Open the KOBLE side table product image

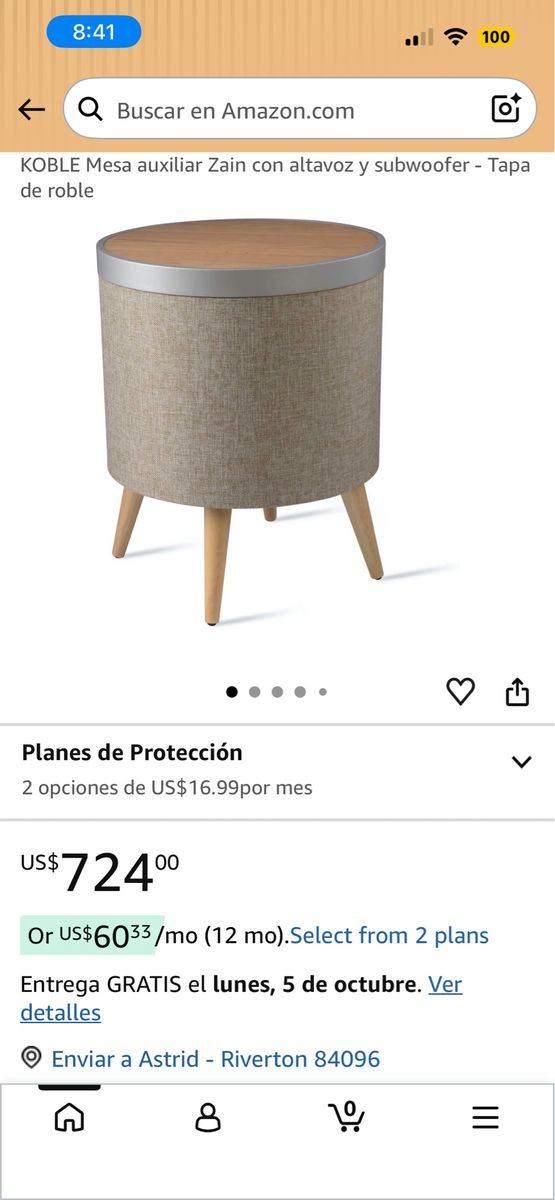(241, 422)
